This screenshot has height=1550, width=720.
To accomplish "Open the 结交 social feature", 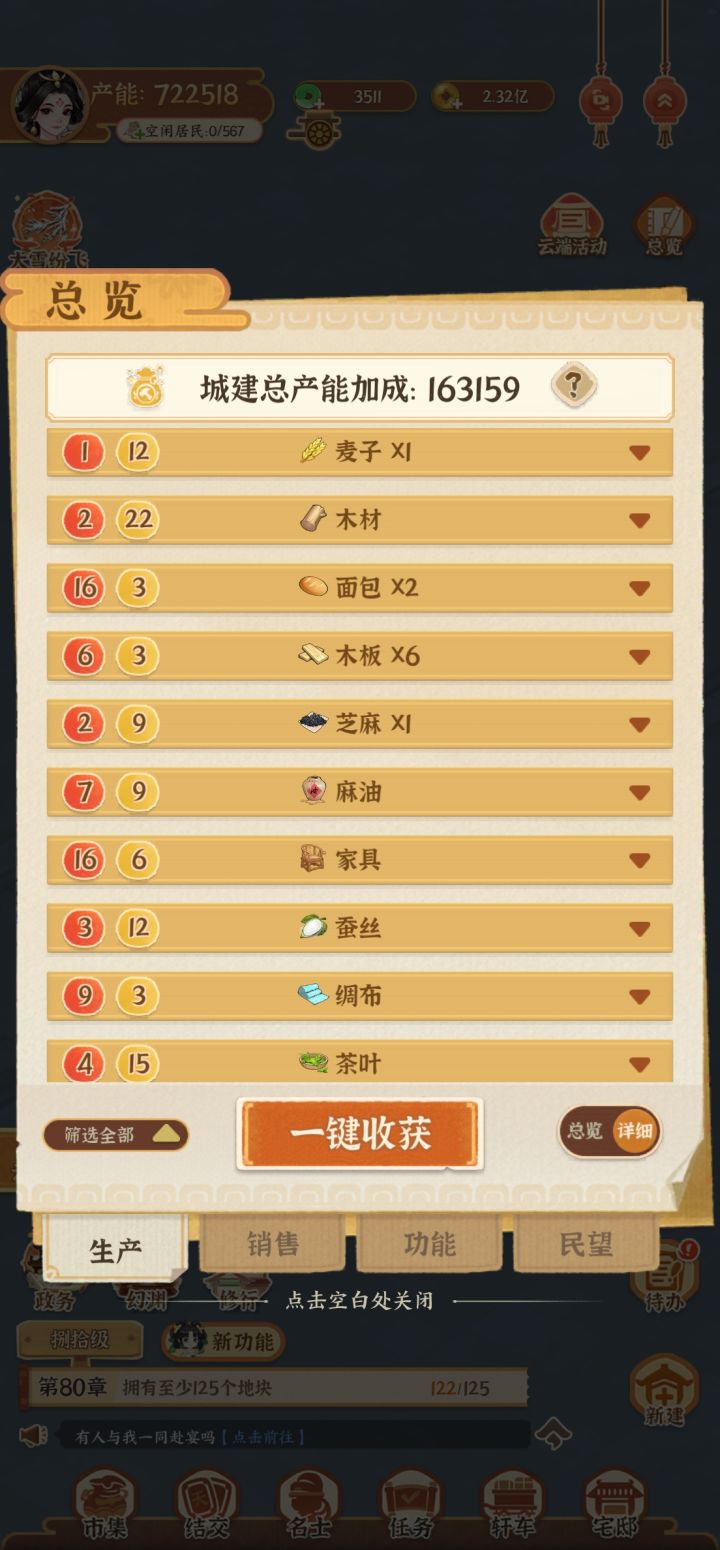I will 207,1502.
